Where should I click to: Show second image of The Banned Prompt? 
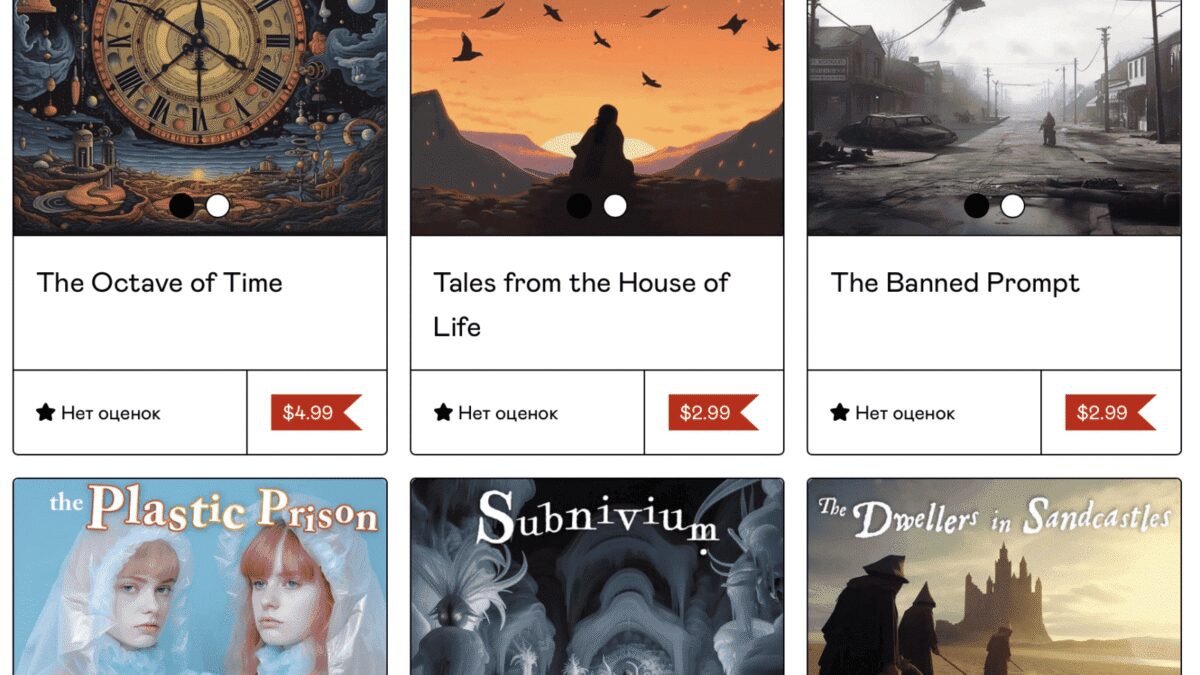pos(1012,206)
